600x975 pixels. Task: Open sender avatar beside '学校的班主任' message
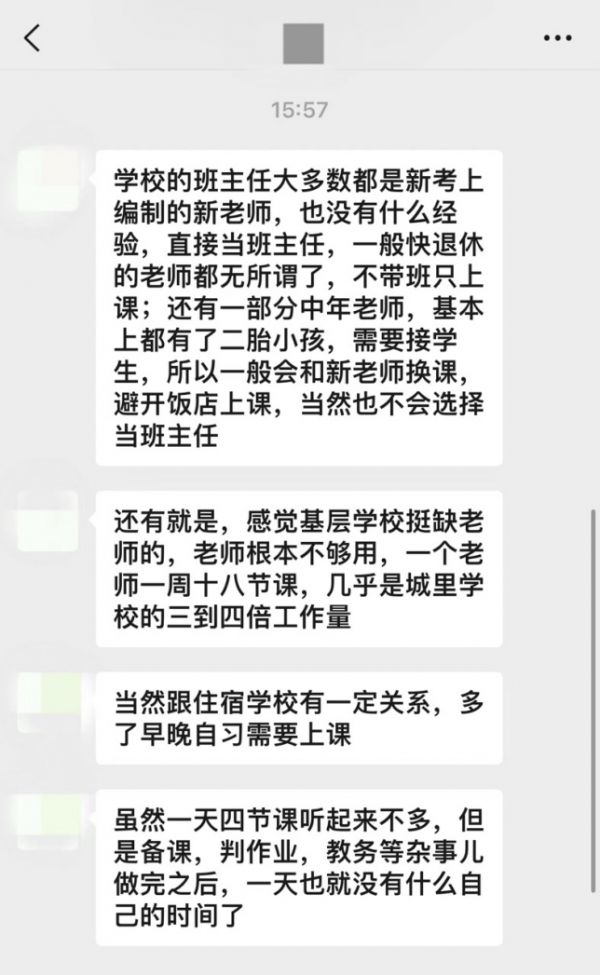coord(48,176)
